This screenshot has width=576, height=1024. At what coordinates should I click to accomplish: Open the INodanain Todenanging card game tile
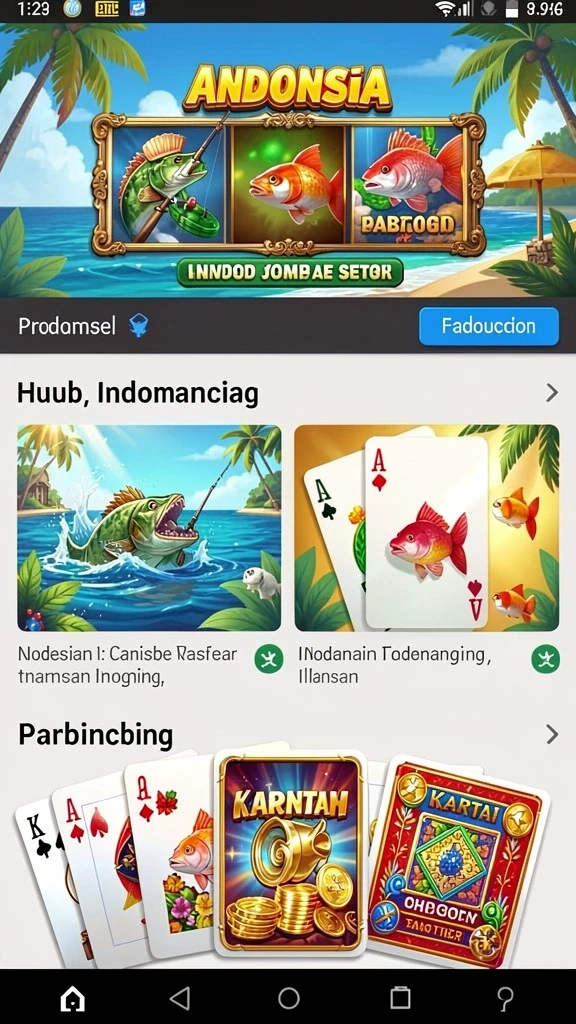[426, 528]
